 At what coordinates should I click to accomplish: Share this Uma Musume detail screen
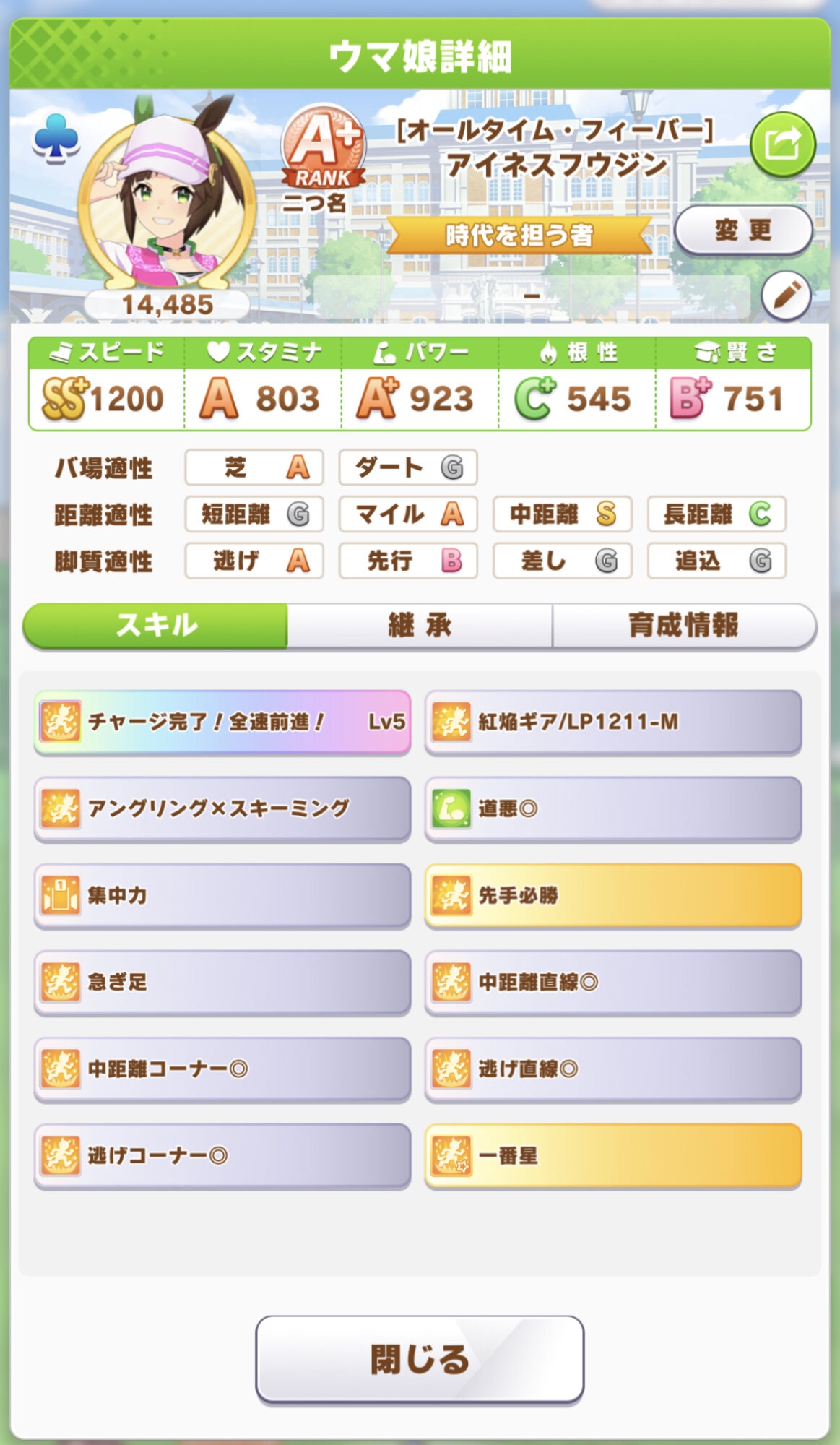[x=782, y=145]
